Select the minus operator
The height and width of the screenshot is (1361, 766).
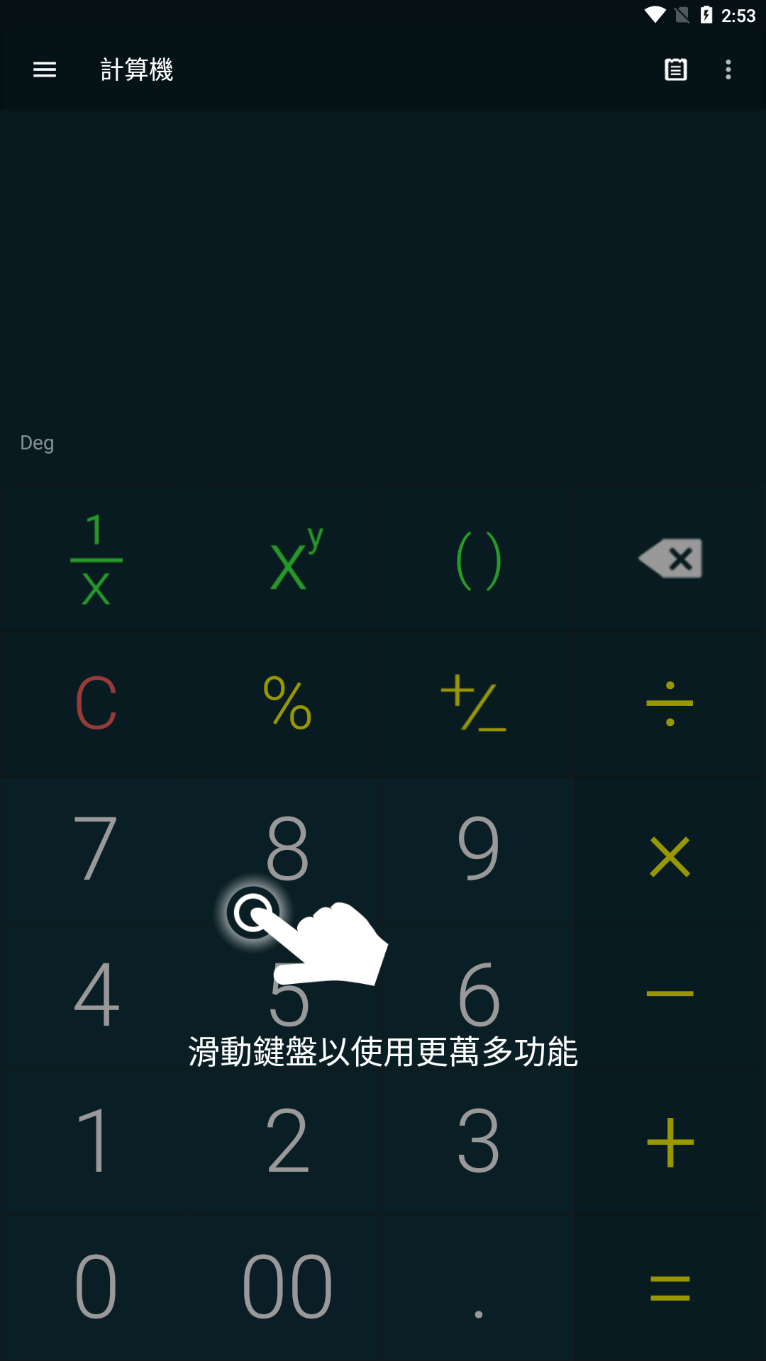coord(670,994)
